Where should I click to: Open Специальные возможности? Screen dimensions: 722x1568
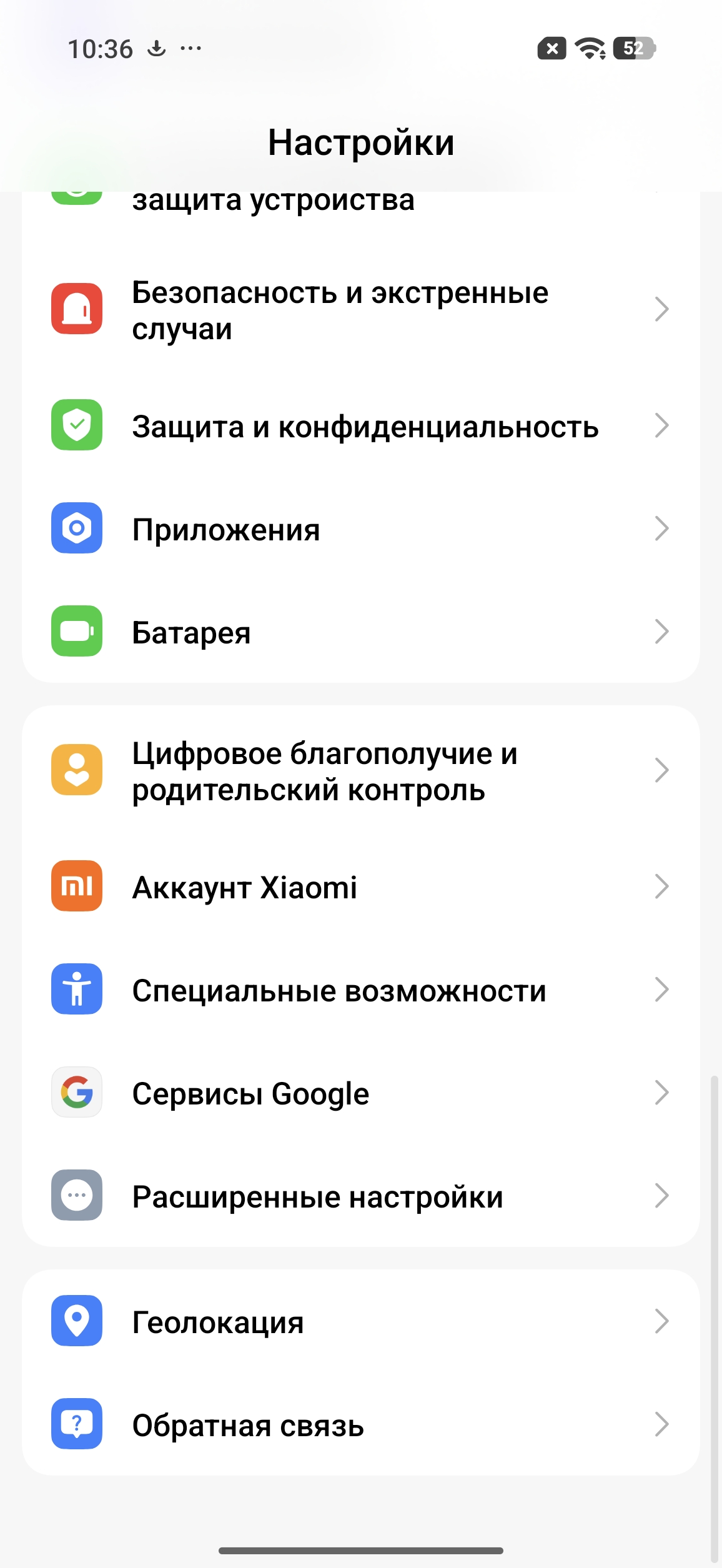361,990
